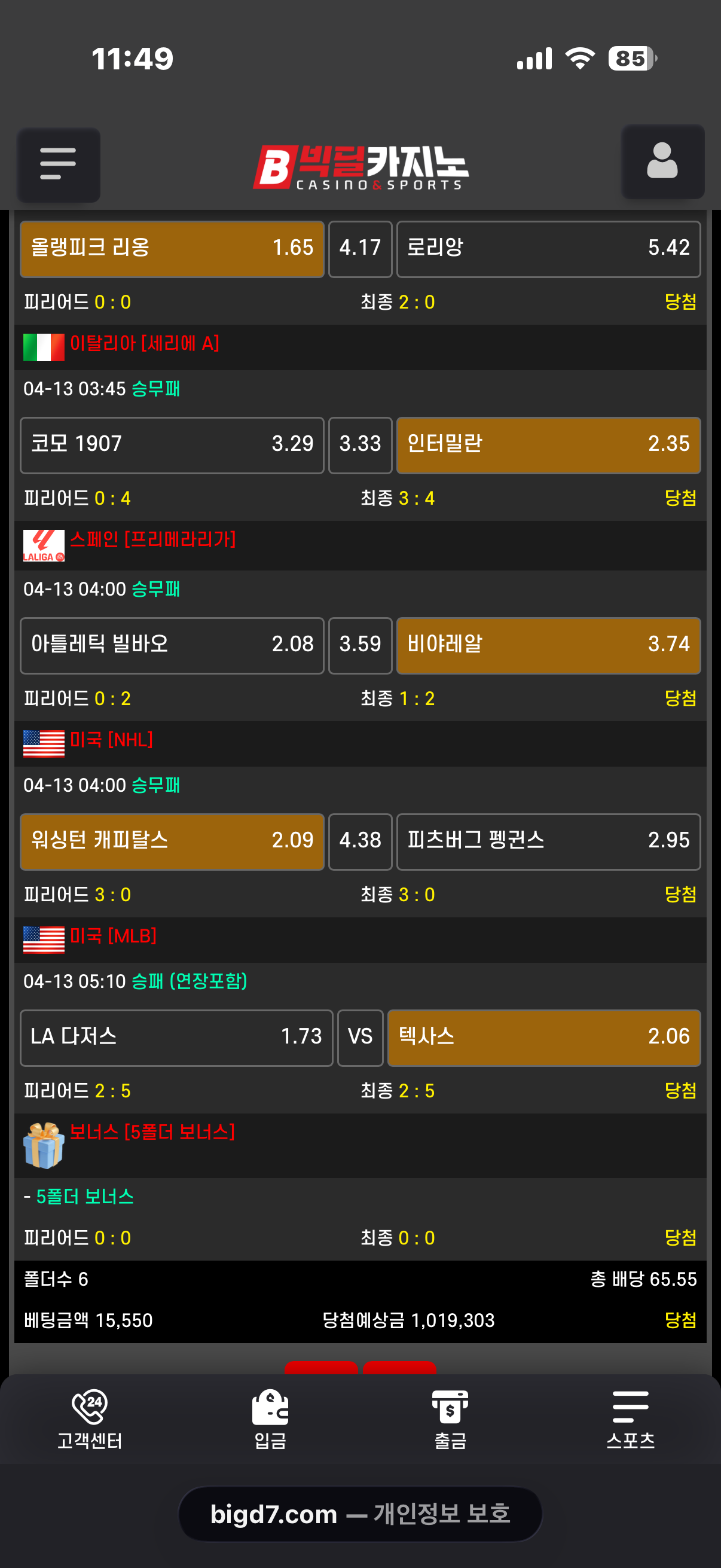Switch to the 스포츠 tab
Screen dimensions: 721x1568
[x=630, y=1420]
